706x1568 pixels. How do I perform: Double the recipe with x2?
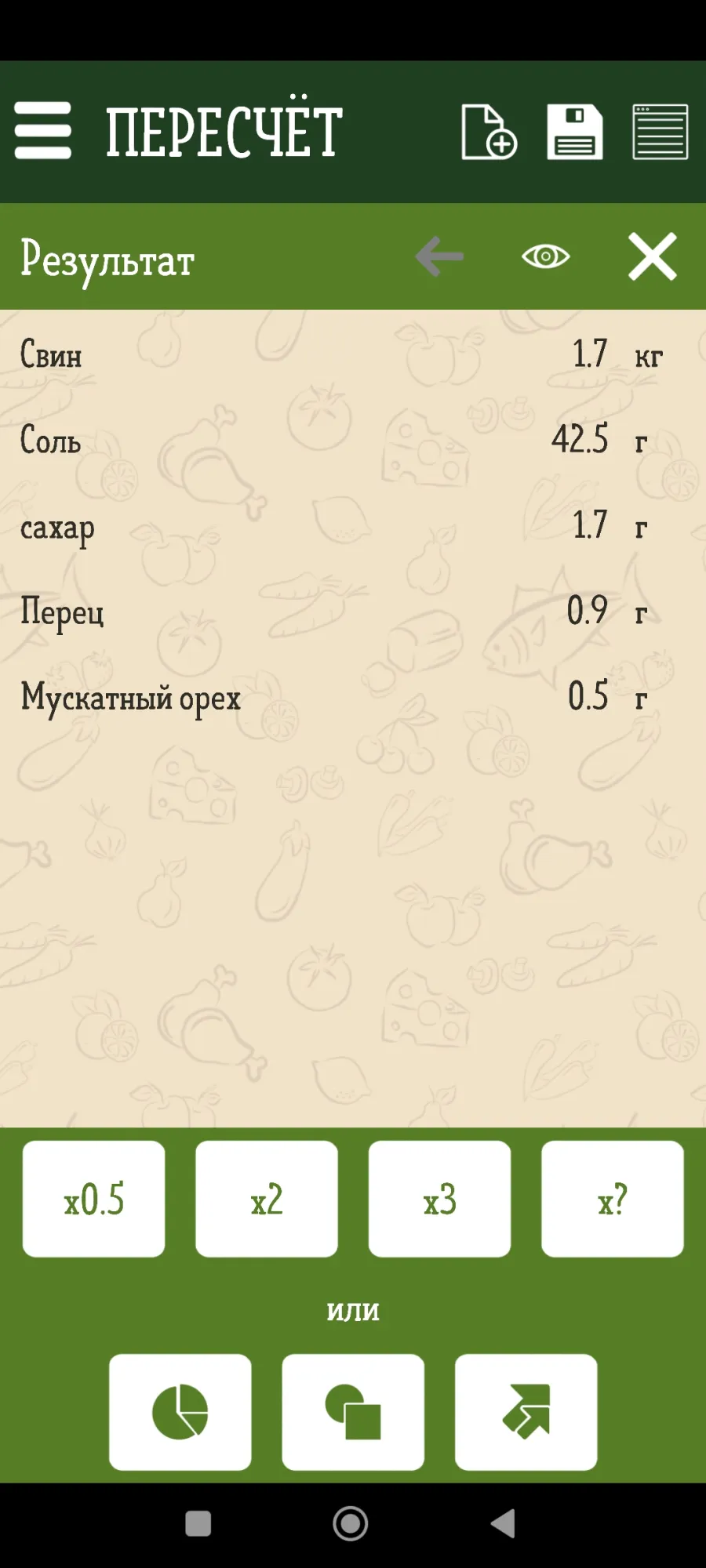(x=267, y=1199)
